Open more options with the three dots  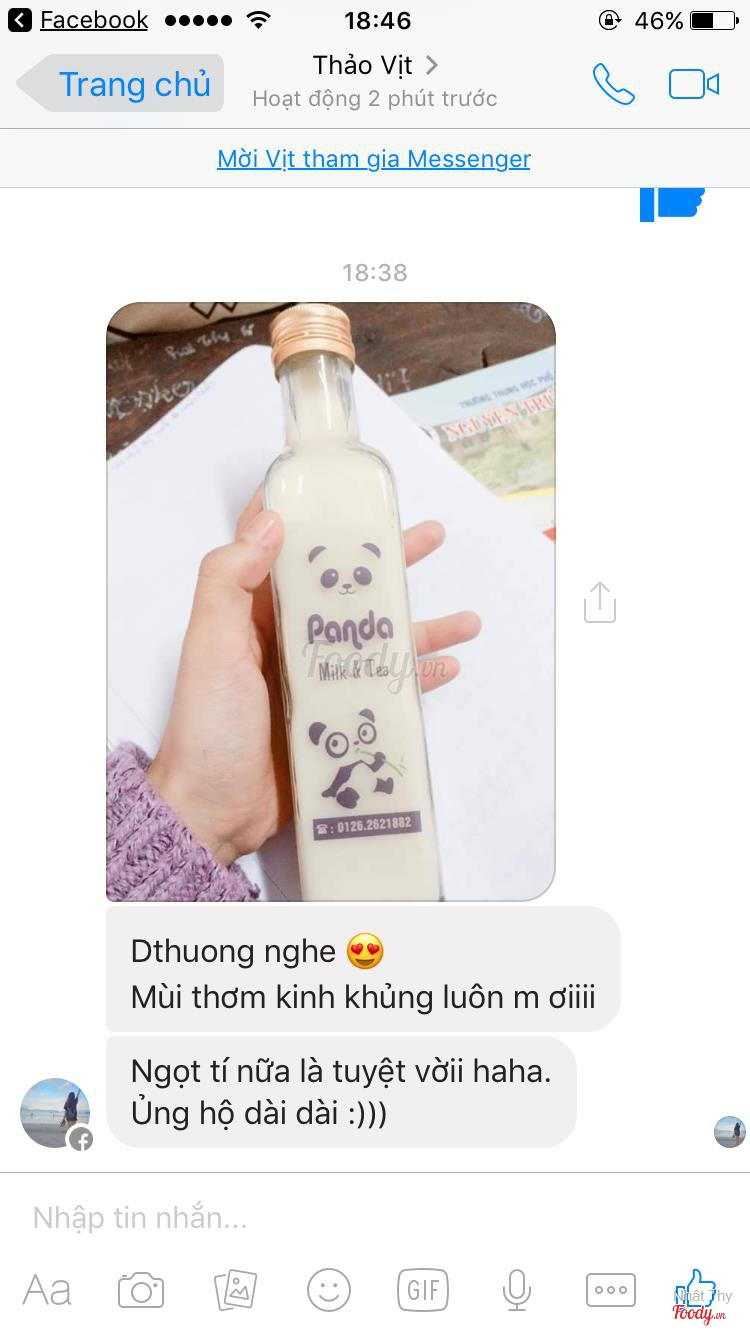click(x=610, y=1290)
